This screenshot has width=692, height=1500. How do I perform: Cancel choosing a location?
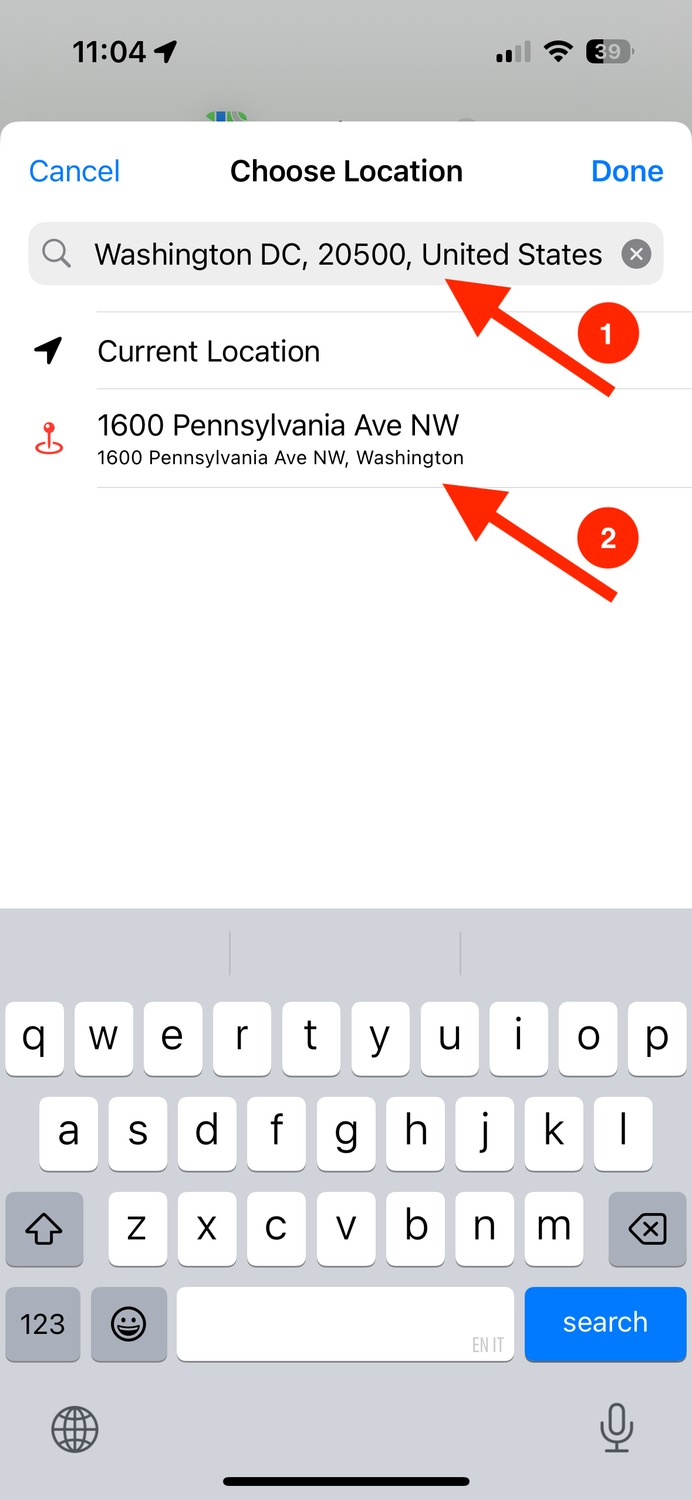(74, 171)
